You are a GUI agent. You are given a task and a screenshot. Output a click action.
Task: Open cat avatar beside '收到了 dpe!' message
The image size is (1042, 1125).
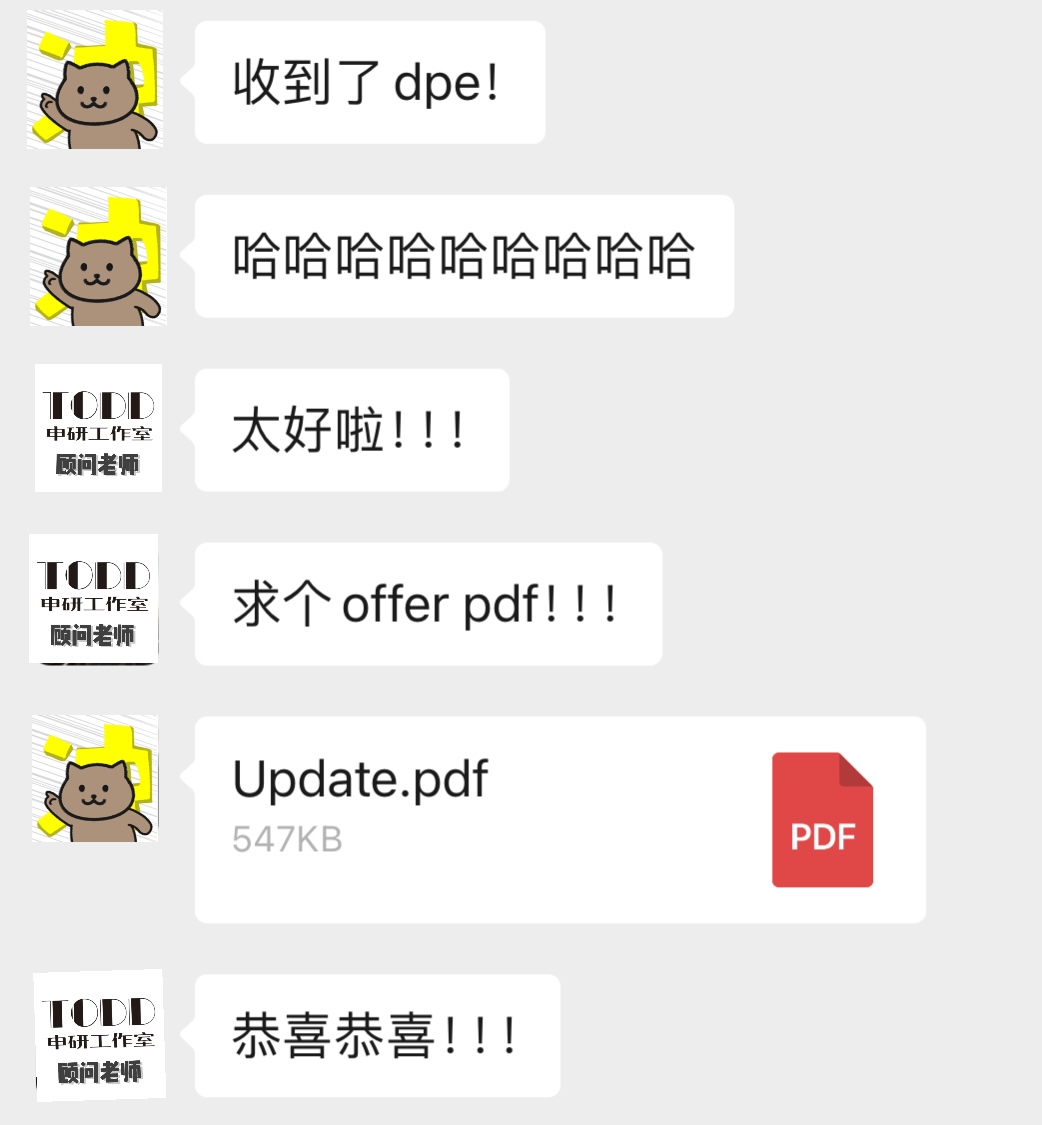click(95, 80)
